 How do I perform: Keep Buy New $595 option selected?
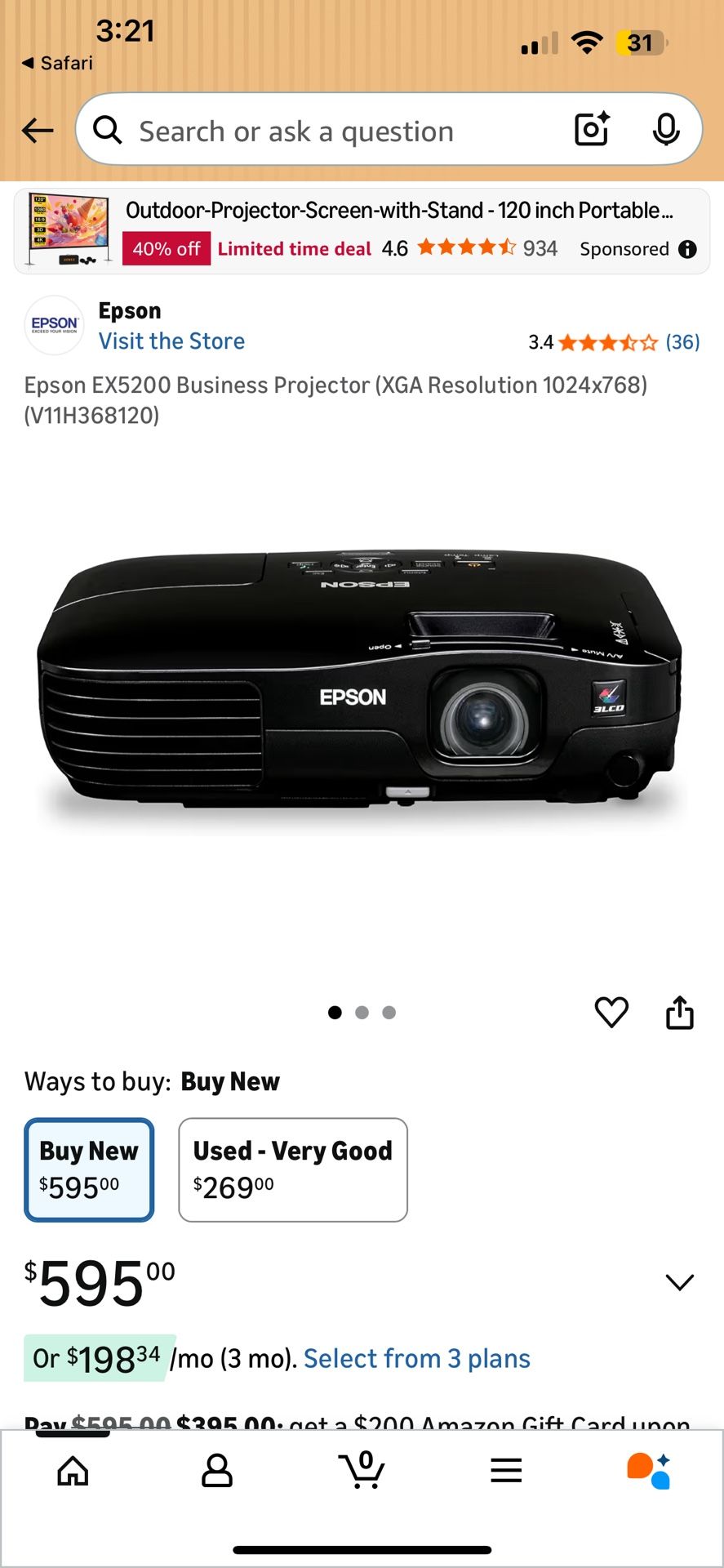pyautogui.click(x=88, y=1169)
